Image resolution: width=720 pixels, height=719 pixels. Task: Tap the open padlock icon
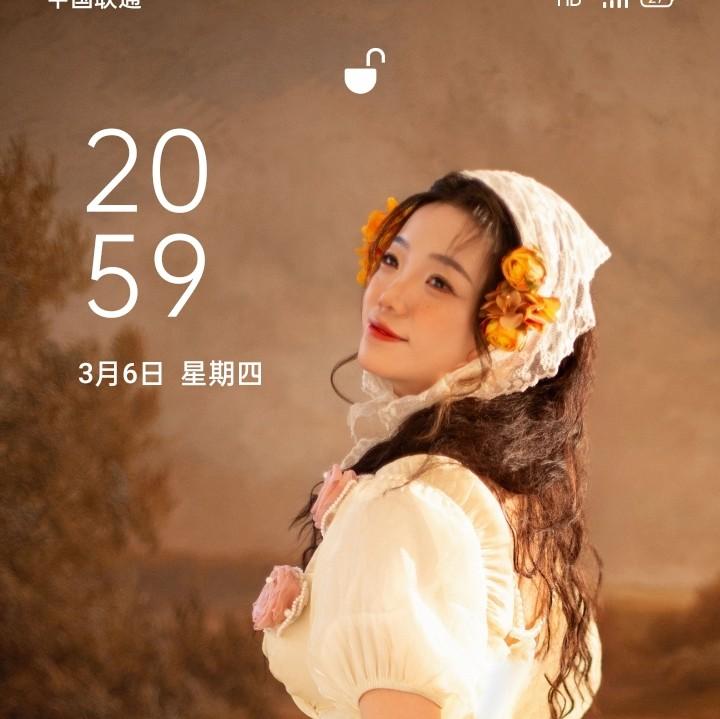coord(362,73)
